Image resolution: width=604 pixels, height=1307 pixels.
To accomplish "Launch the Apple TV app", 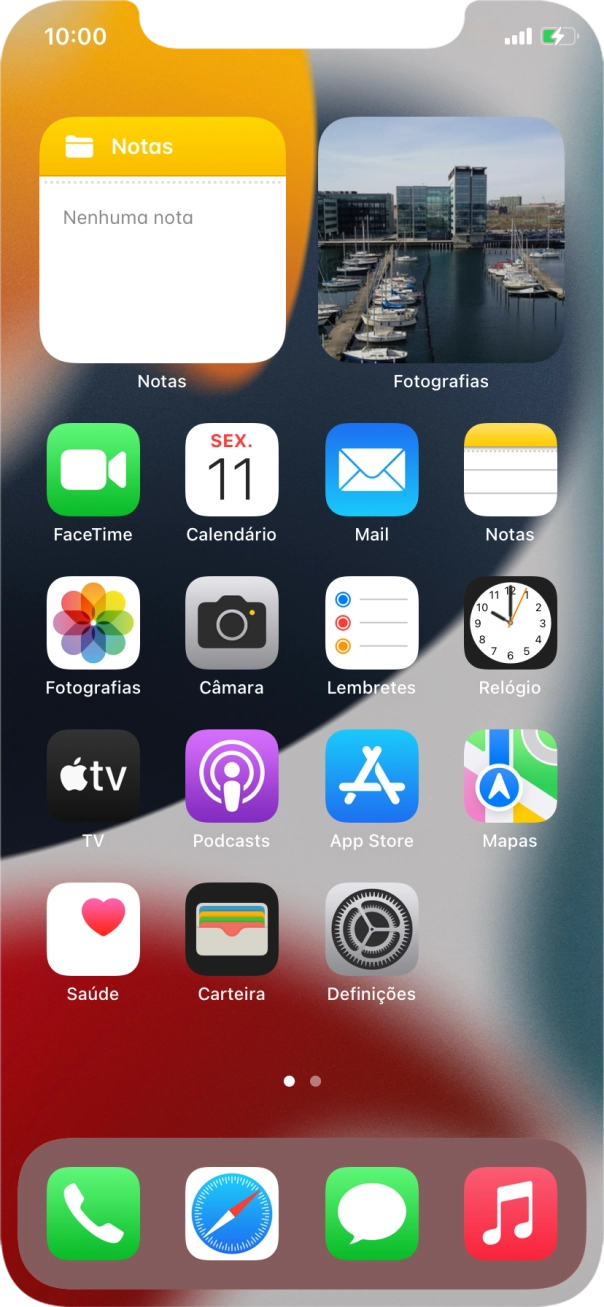I will coord(93,776).
